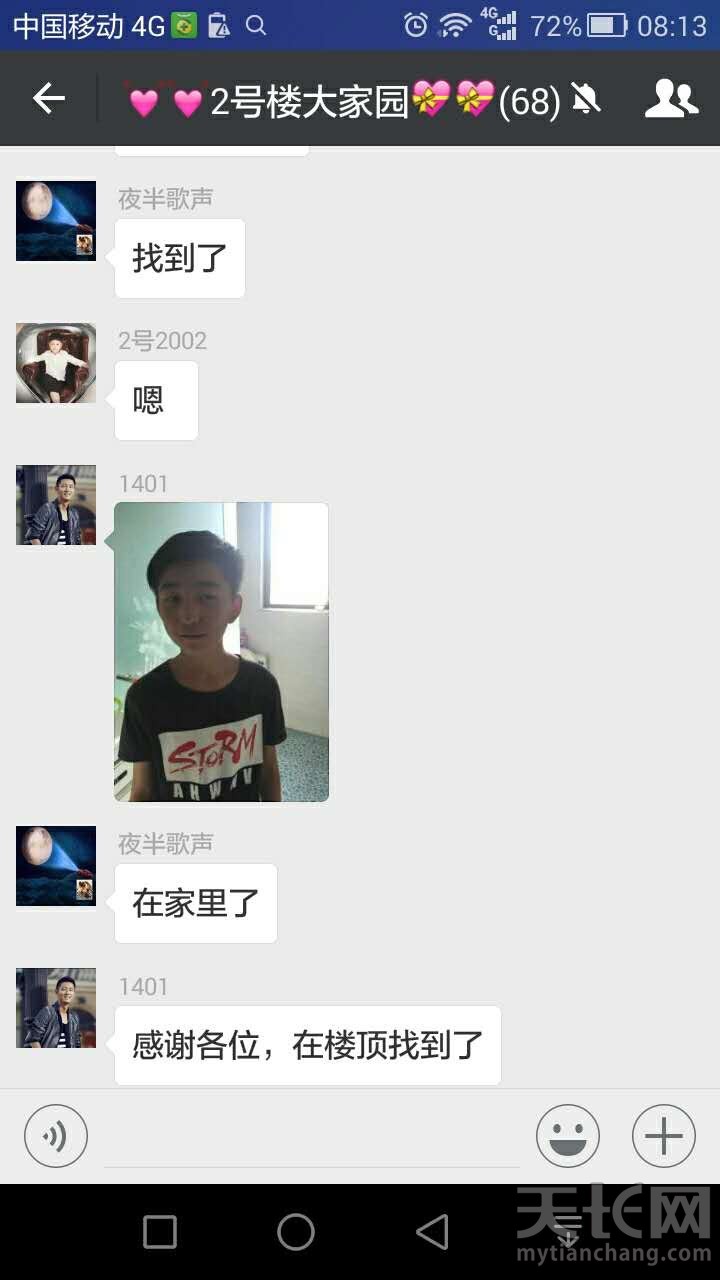Screen dimensions: 720x1280
Task: Tap the message text input field
Action: pos(312,1138)
